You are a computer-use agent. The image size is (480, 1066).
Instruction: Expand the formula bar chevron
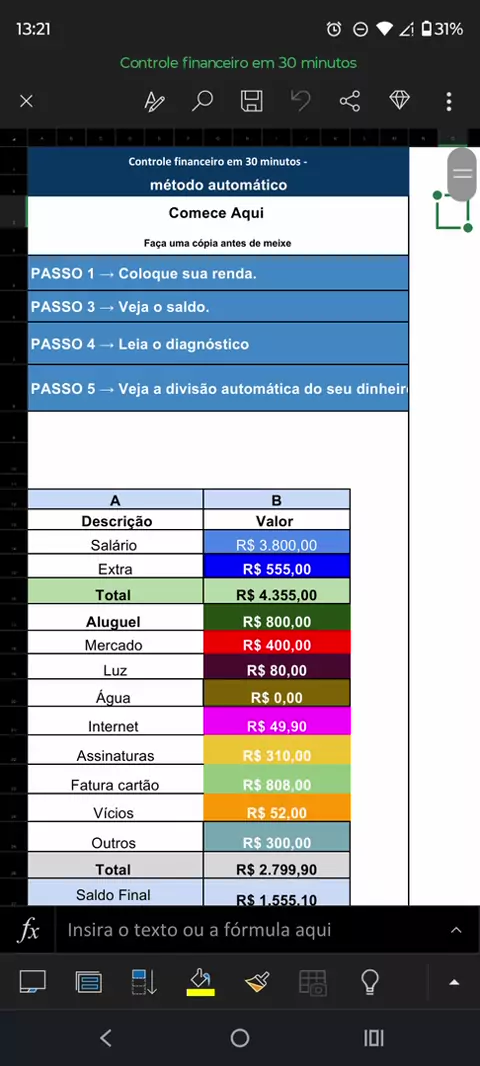click(456, 930)
